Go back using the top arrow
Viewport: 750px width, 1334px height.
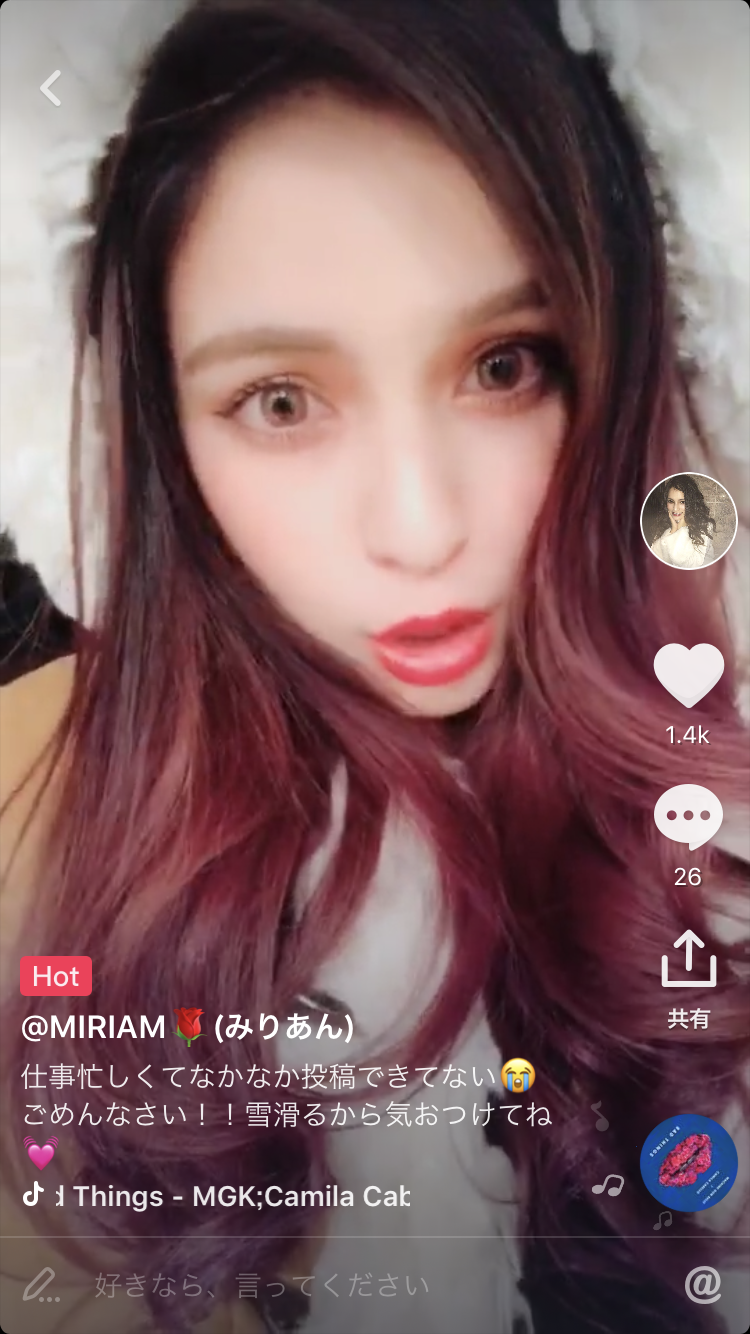(51, 88)
